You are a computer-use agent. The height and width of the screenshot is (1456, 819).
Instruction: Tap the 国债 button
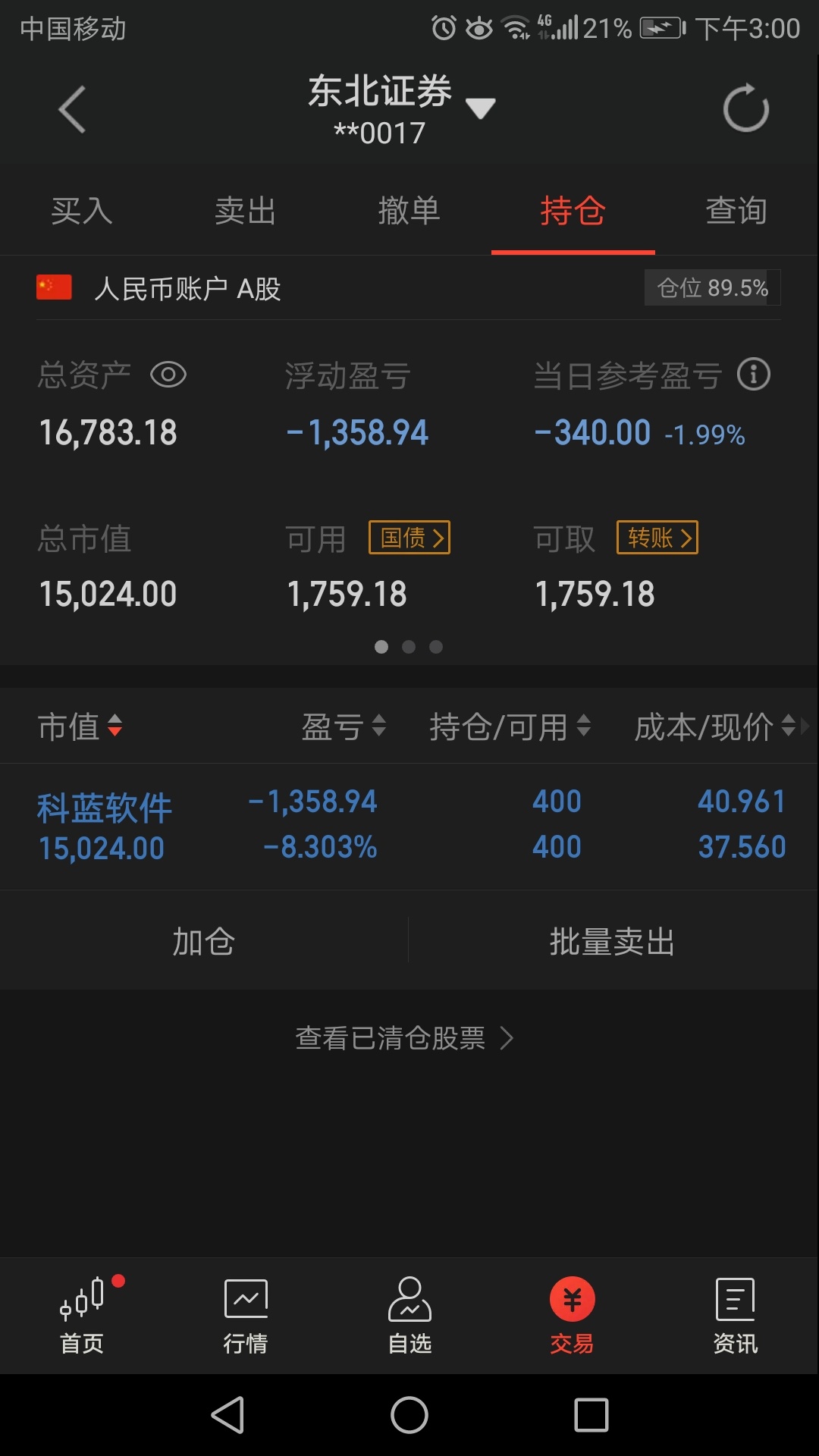409,538
